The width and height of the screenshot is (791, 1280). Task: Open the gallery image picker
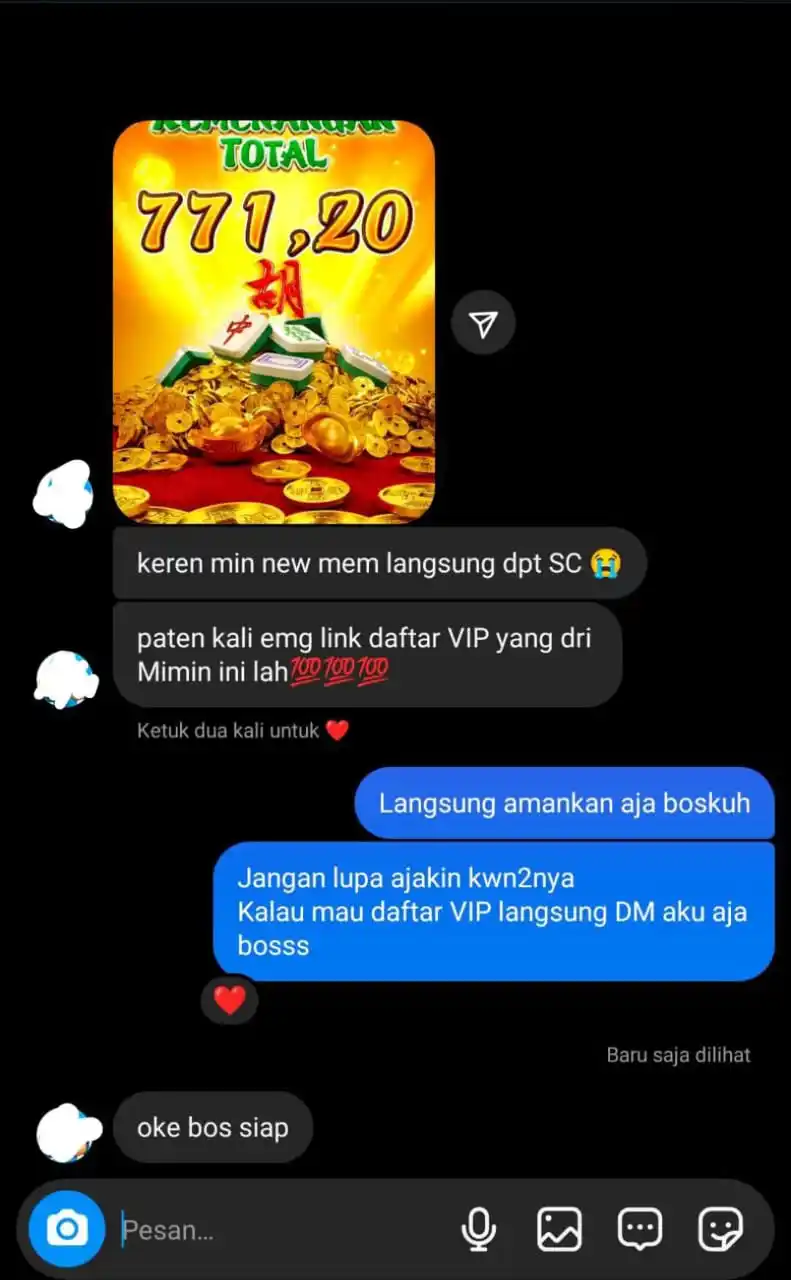coord(559,1229)
